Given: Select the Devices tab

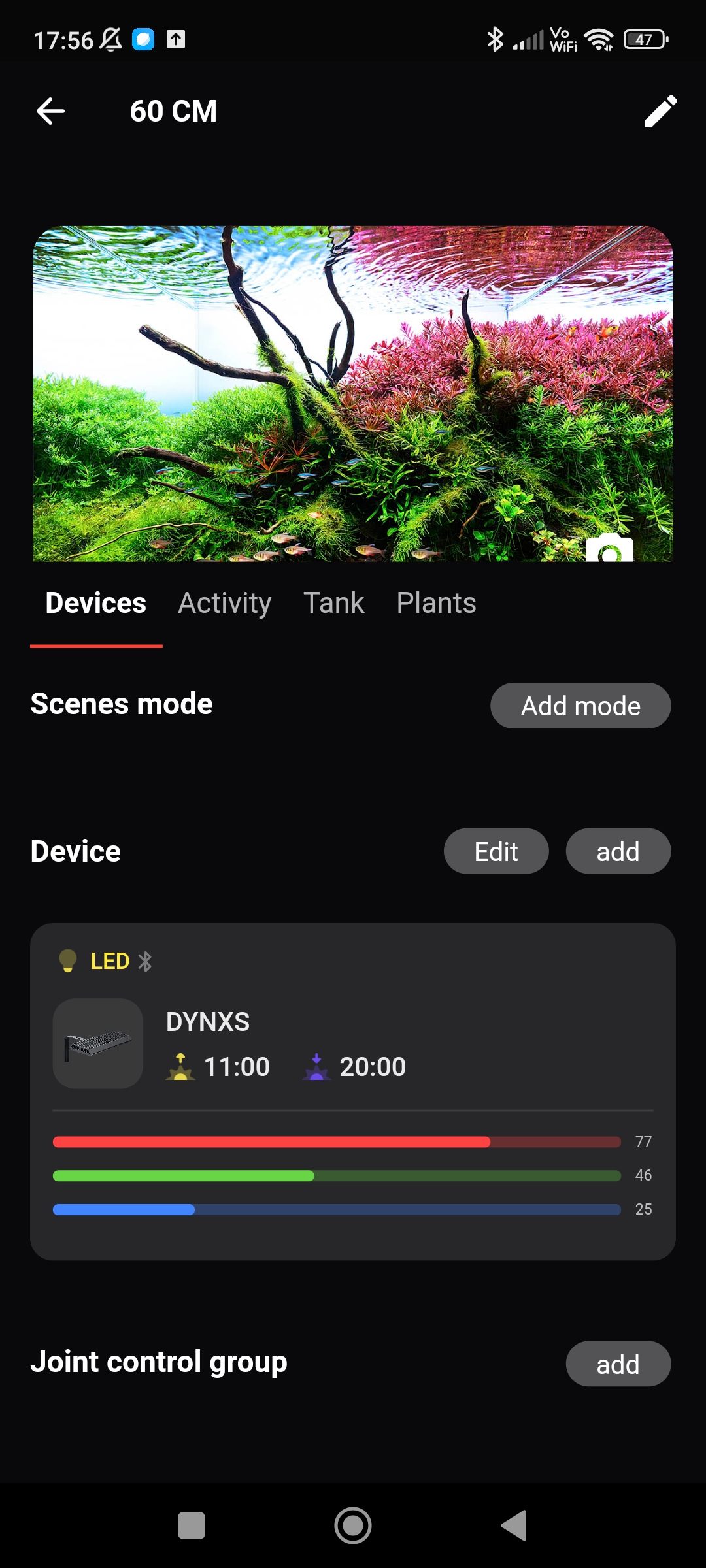Looking at the screenshot, I should pos(96,603).
